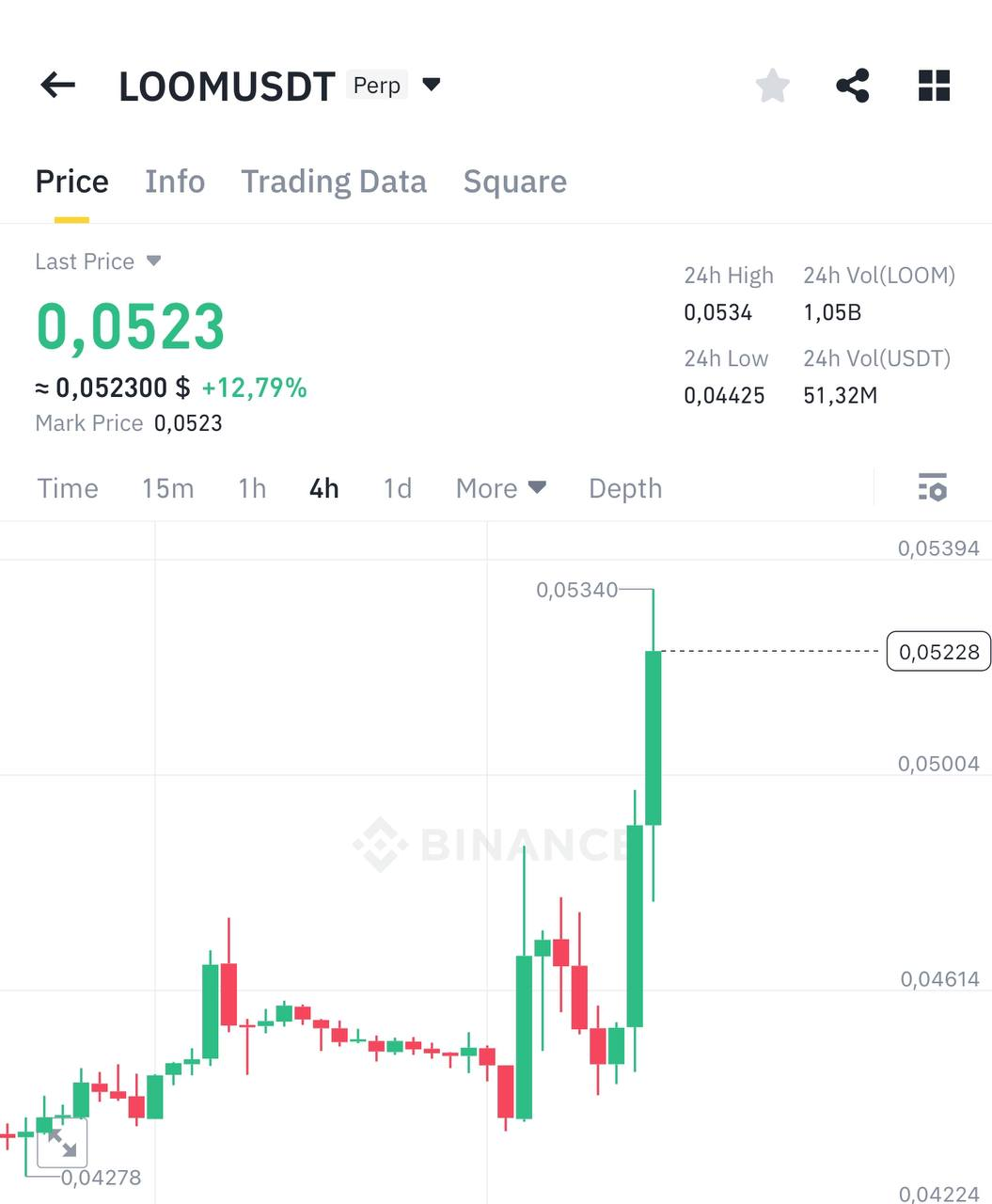
Task: Go back using the arrow icon
Action: [57, 86]
